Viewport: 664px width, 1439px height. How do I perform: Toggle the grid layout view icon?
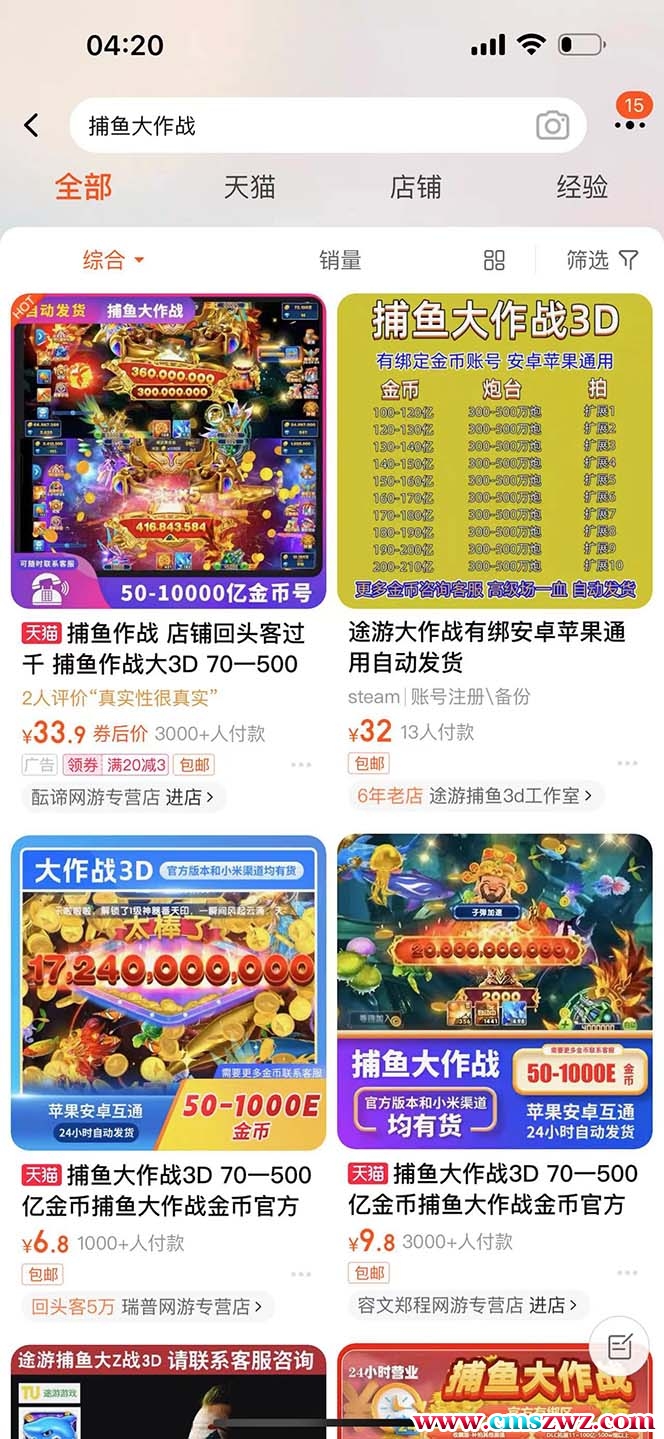coord(494,261)
